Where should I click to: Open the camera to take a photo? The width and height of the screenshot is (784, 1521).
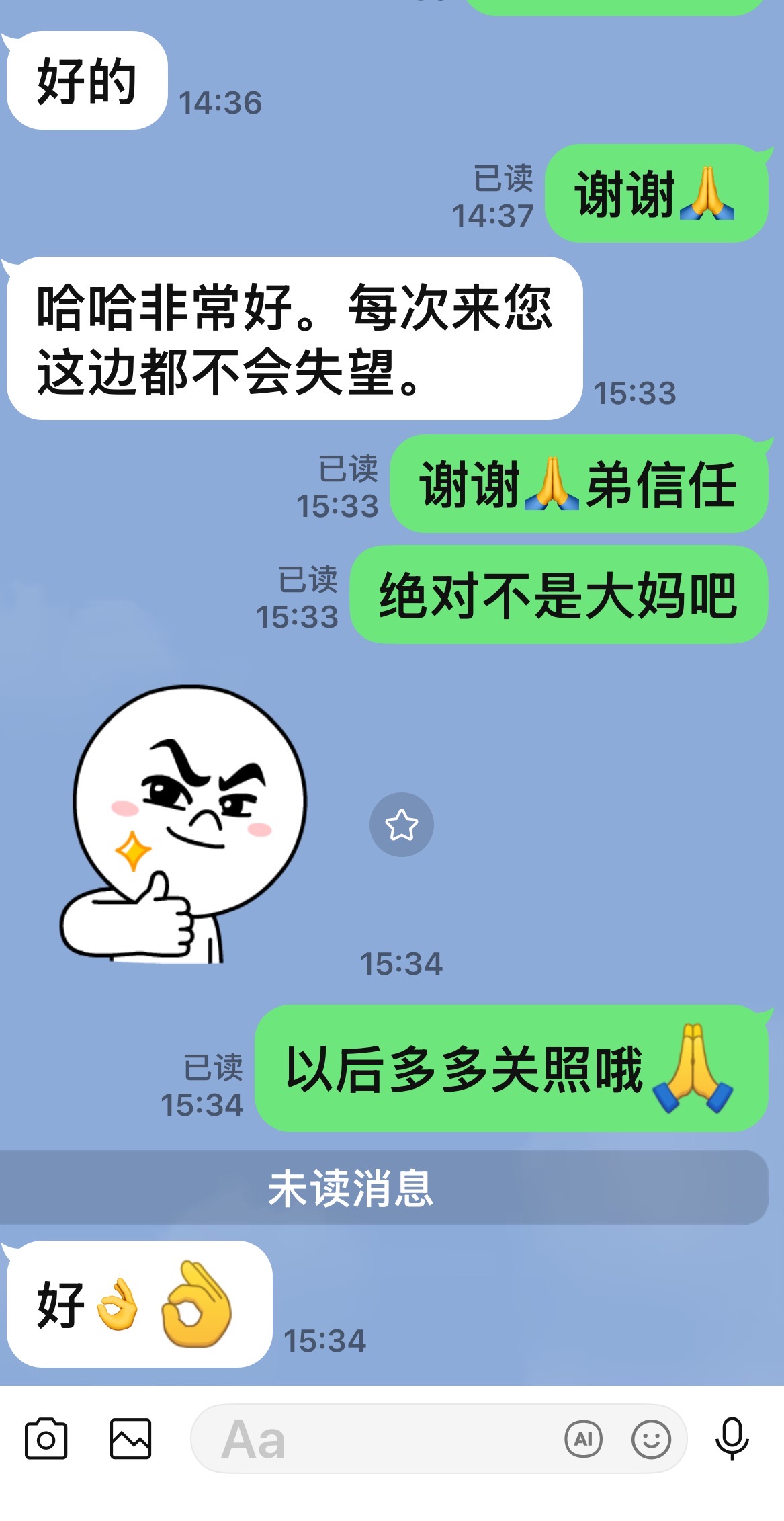pyautogui.click(x=46, y=1439)
